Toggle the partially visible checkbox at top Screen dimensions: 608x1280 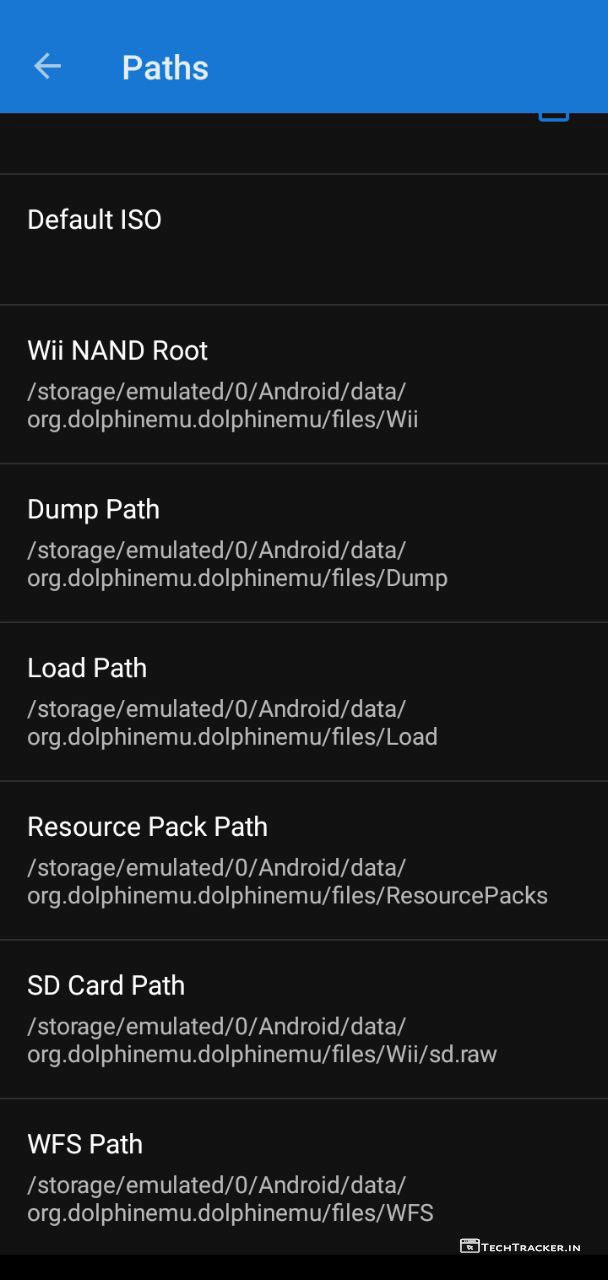[x=553, y=118]
